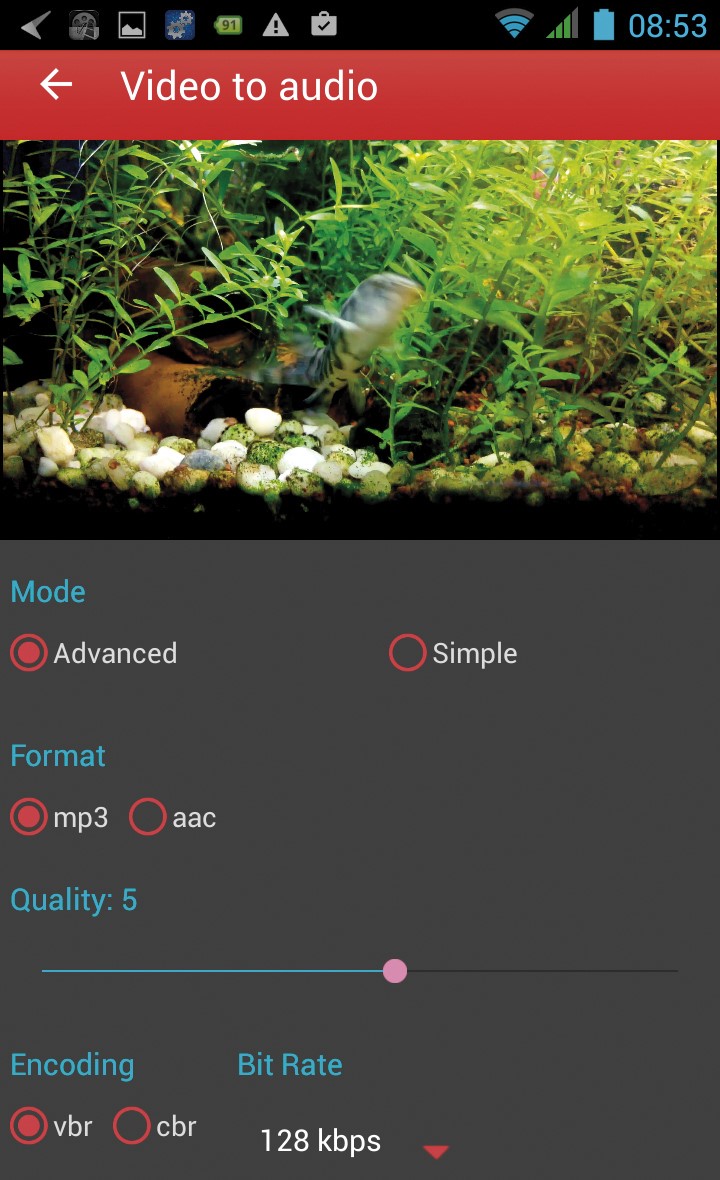Select the Advanced mode option

(94, 652)
